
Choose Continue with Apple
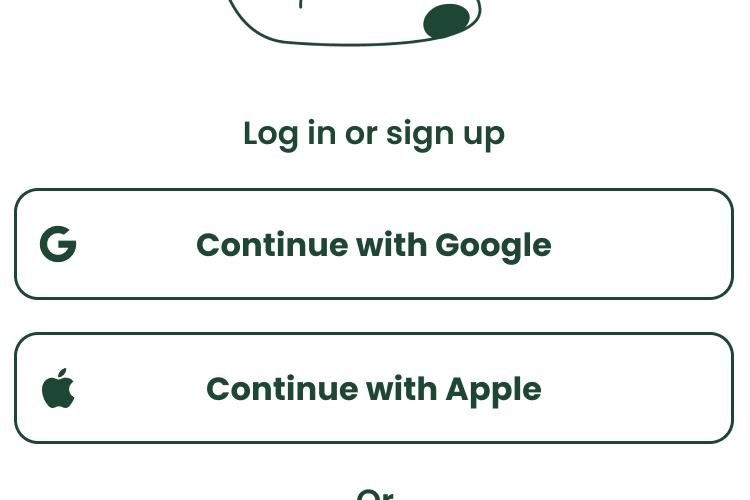tap(374, 388)
